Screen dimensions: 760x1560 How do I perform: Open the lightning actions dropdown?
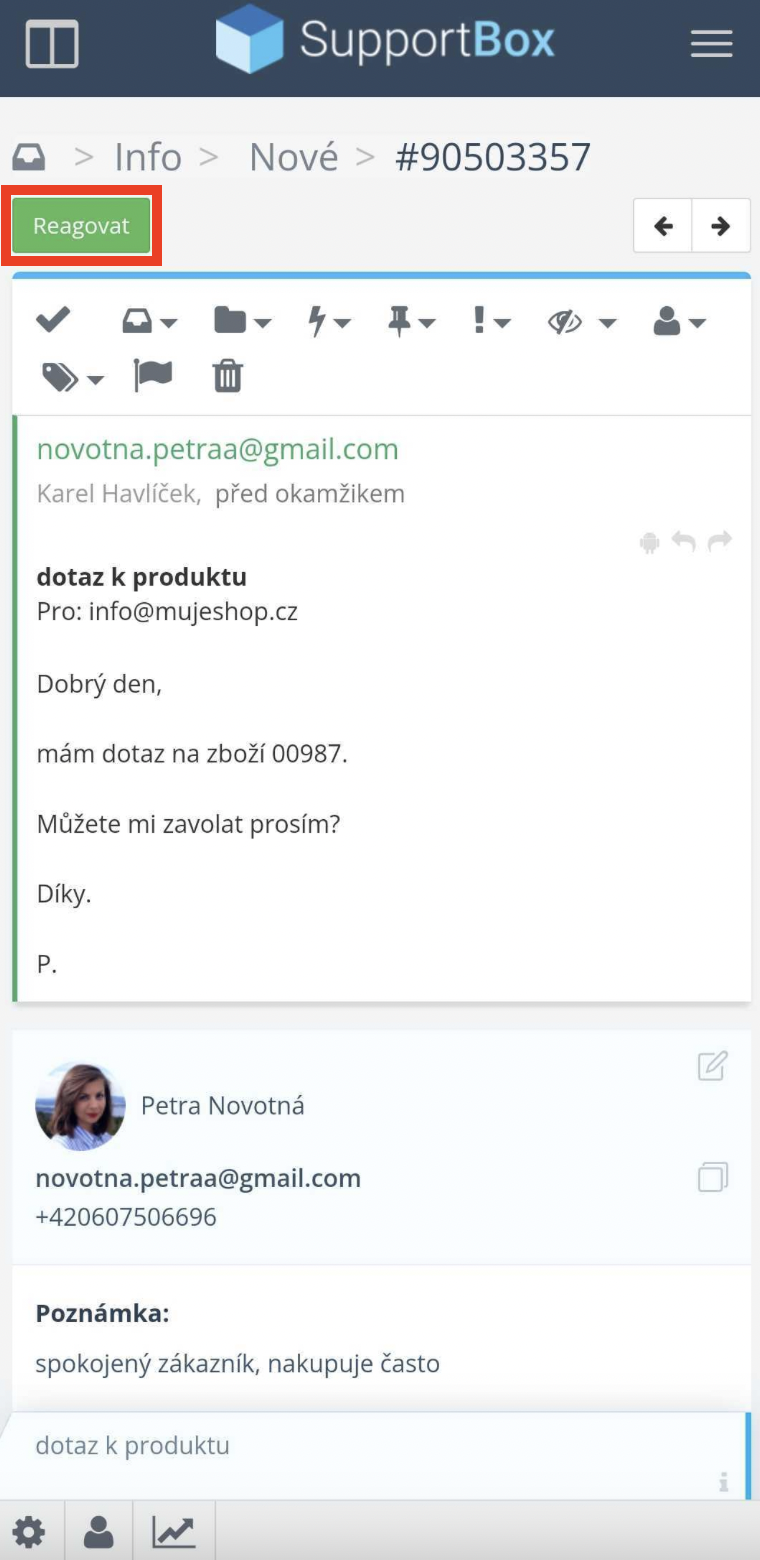point(328,321)
